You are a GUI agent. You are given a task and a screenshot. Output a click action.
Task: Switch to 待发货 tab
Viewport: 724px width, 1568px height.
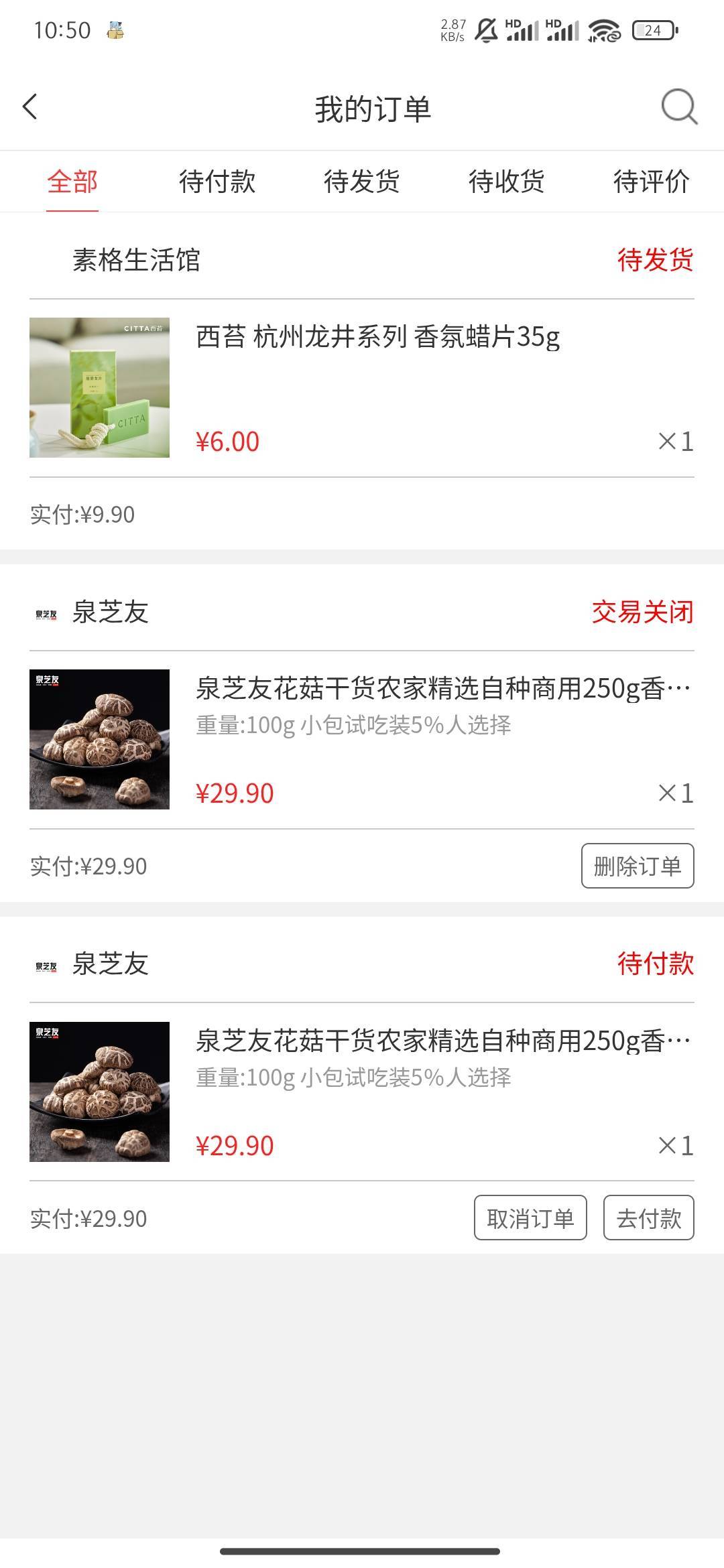pos(362,182)
